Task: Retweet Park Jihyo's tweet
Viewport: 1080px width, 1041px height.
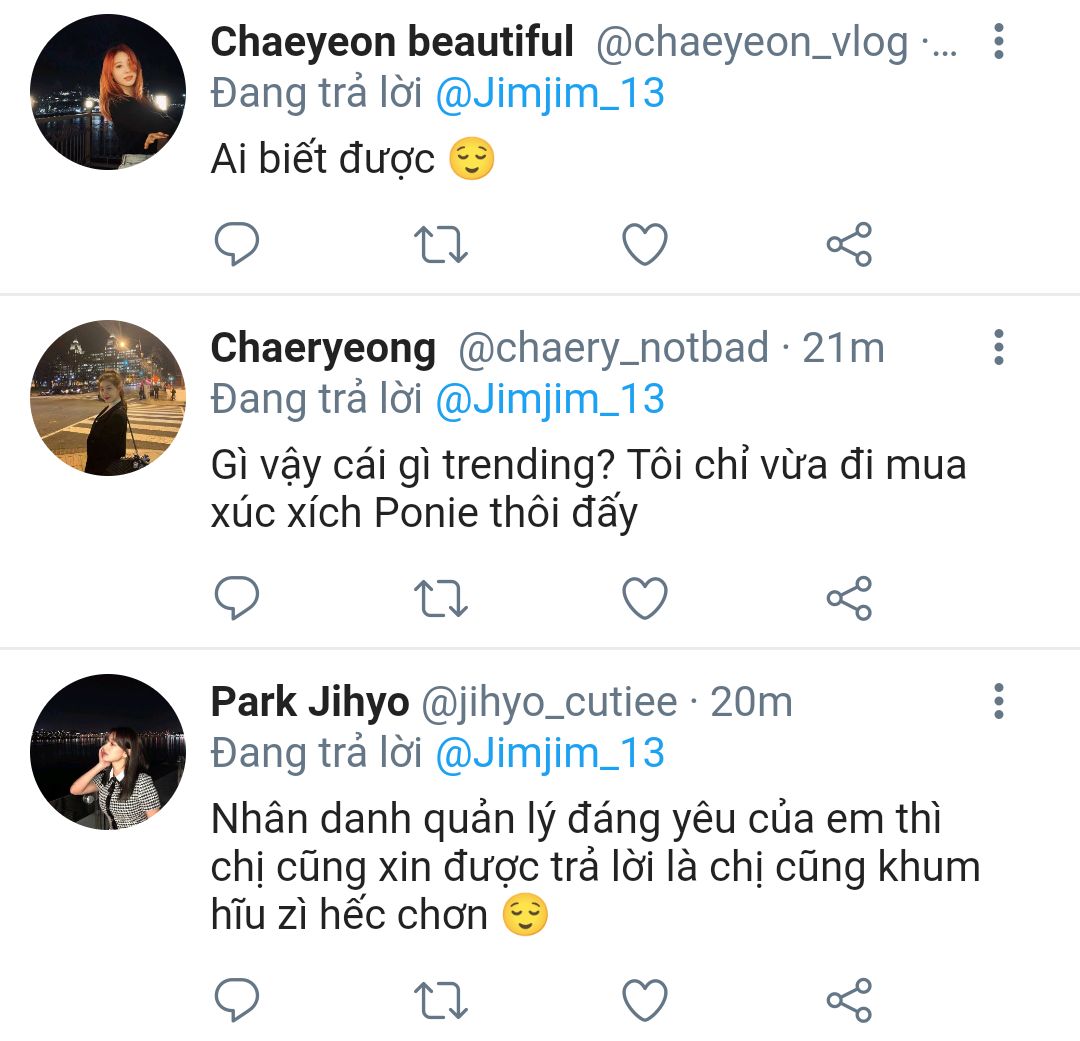Action: 441,999
